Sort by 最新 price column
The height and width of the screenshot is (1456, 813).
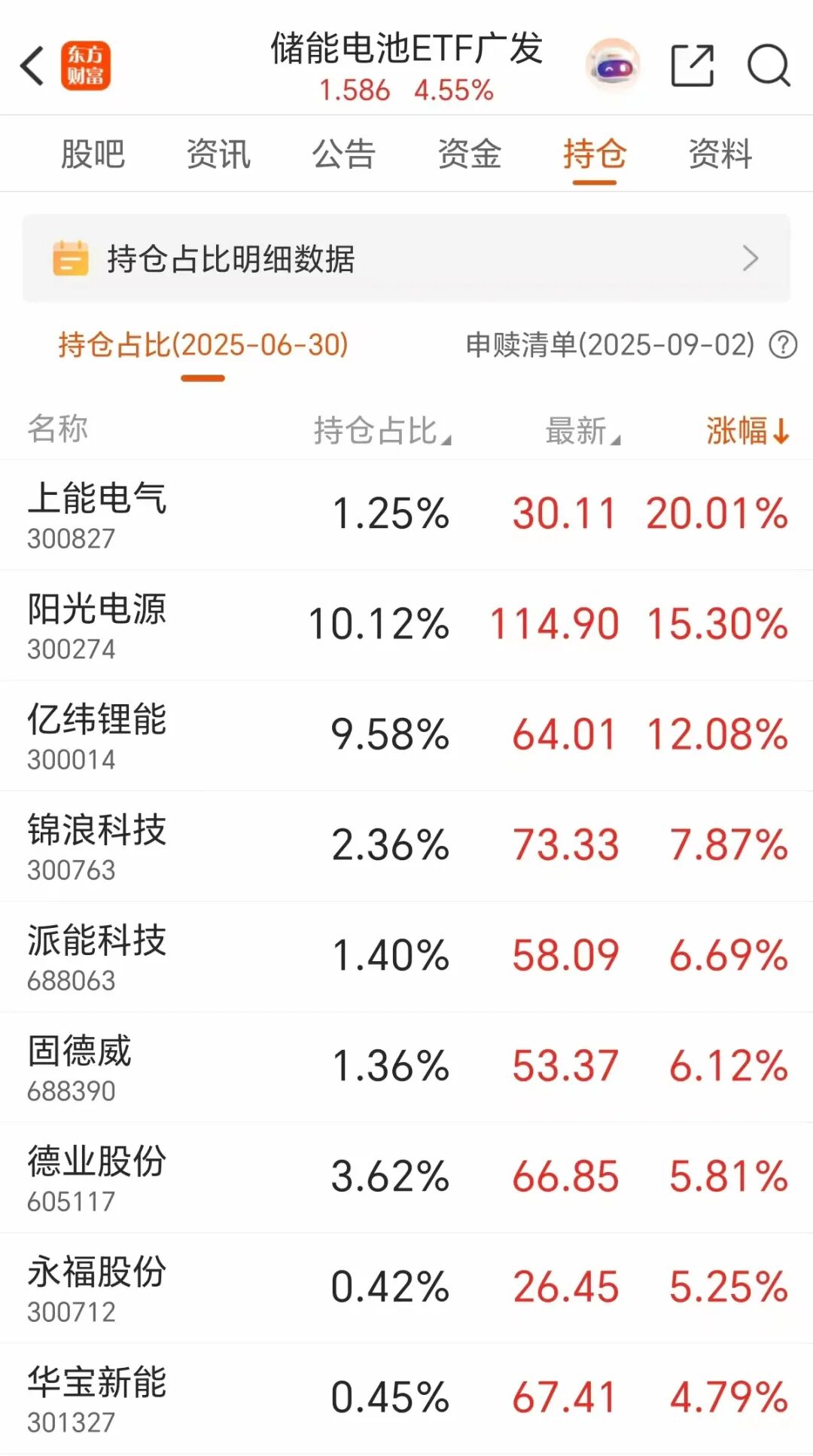583,431
